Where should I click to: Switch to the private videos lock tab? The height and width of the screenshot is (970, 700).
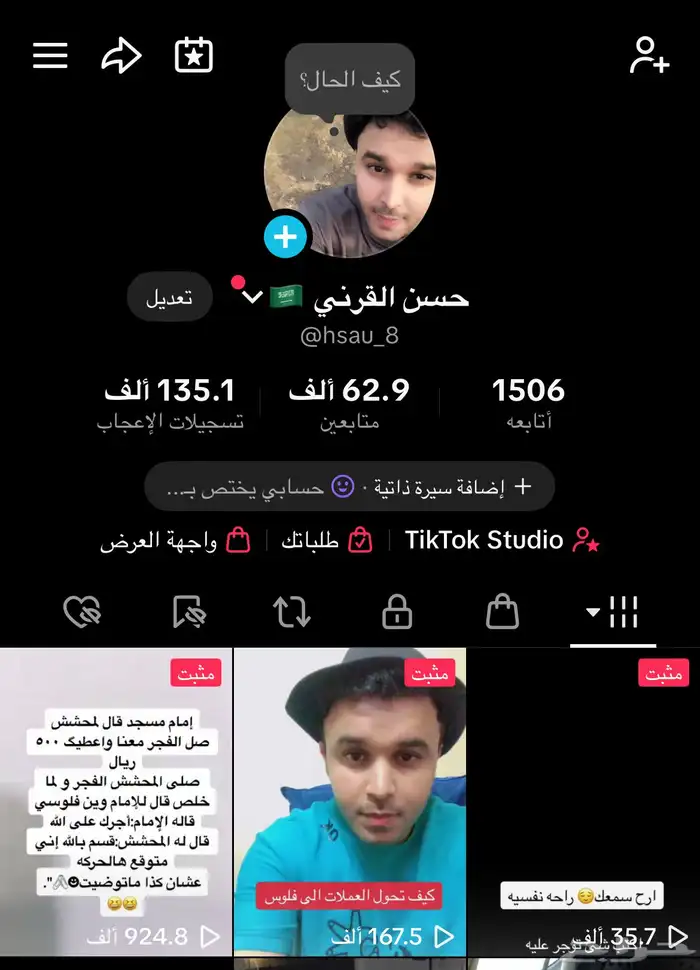397,612
